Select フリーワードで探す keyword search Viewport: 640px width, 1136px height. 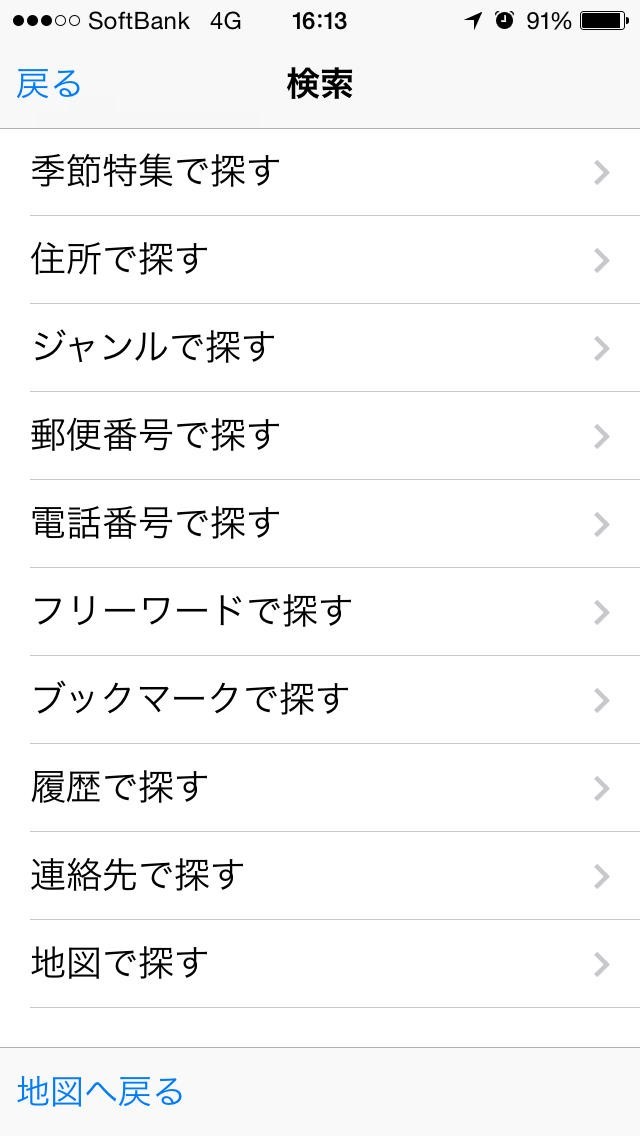tap(320, 612)
